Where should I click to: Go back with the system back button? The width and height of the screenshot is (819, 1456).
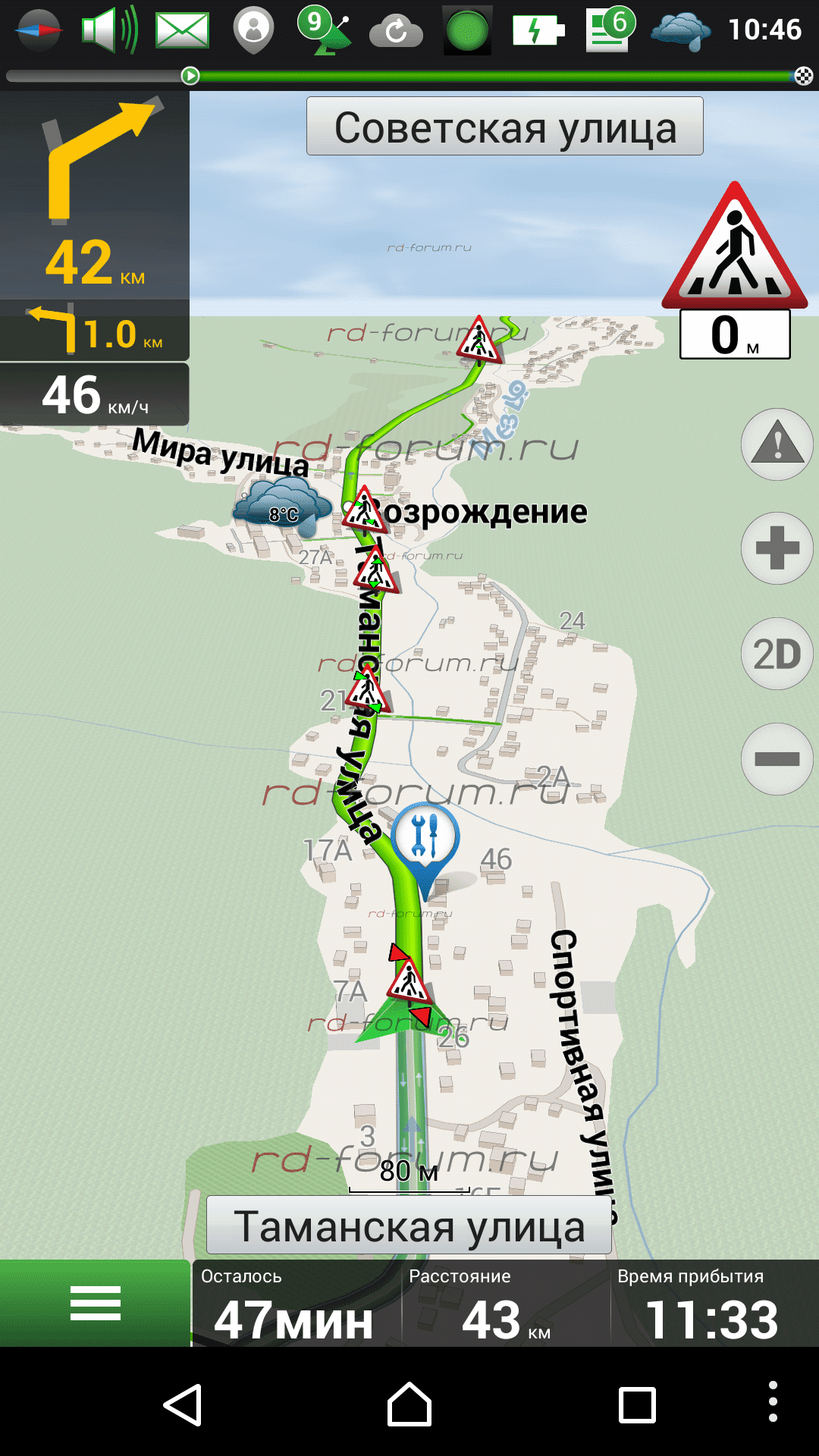183,1405
